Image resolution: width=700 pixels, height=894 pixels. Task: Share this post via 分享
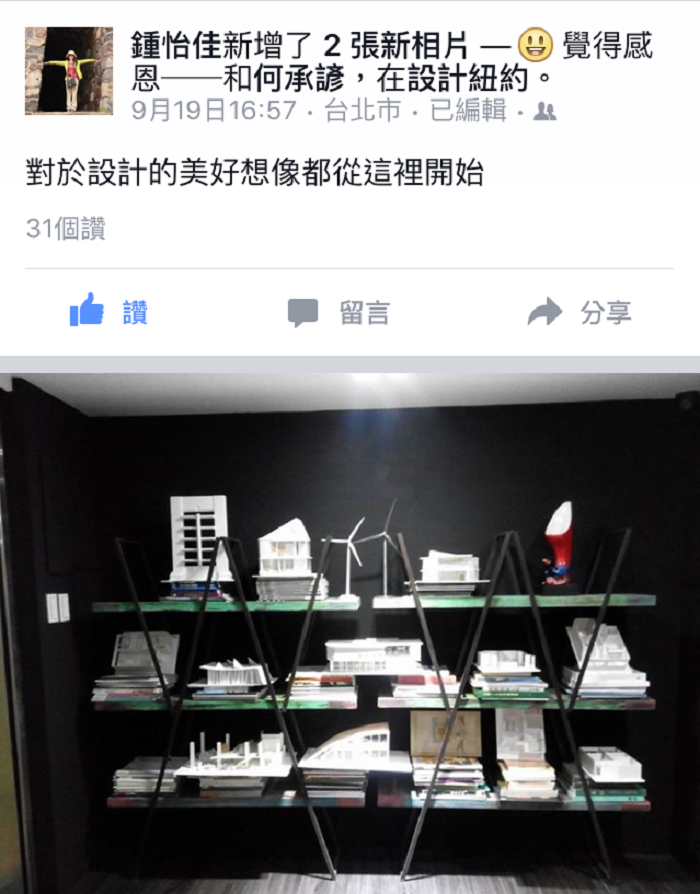tap(579, 313)
